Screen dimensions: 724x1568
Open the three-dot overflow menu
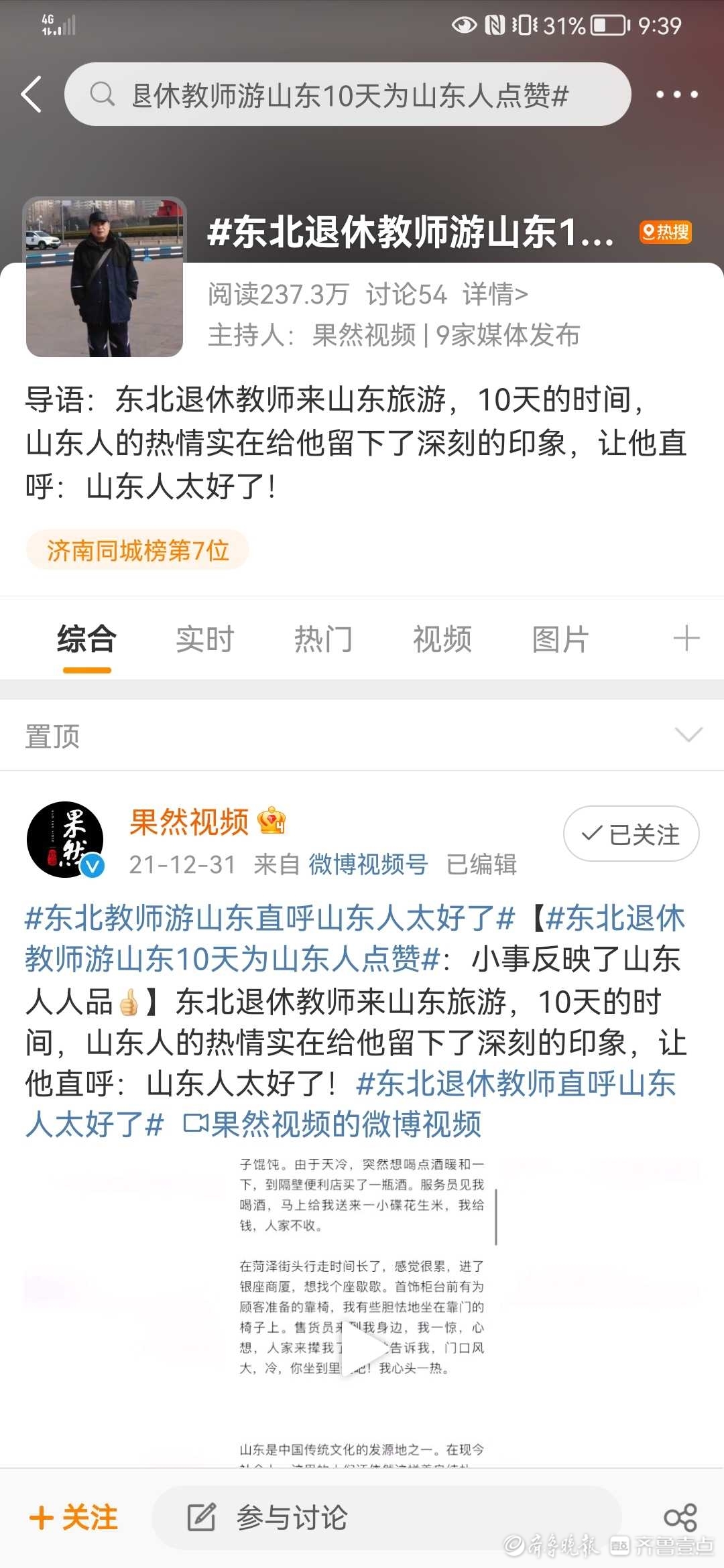pos(676,94)
